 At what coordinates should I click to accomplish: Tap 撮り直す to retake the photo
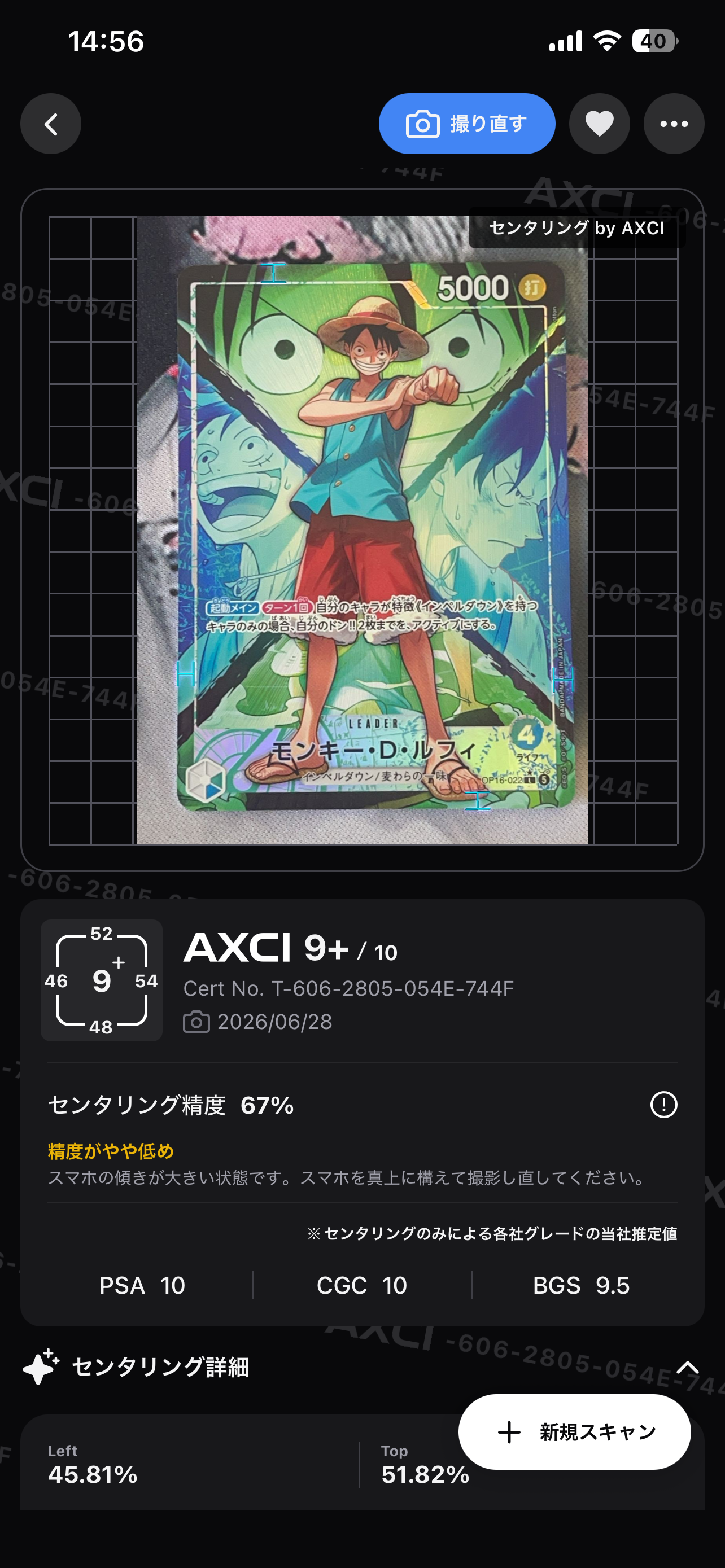(x=467, y=124)
